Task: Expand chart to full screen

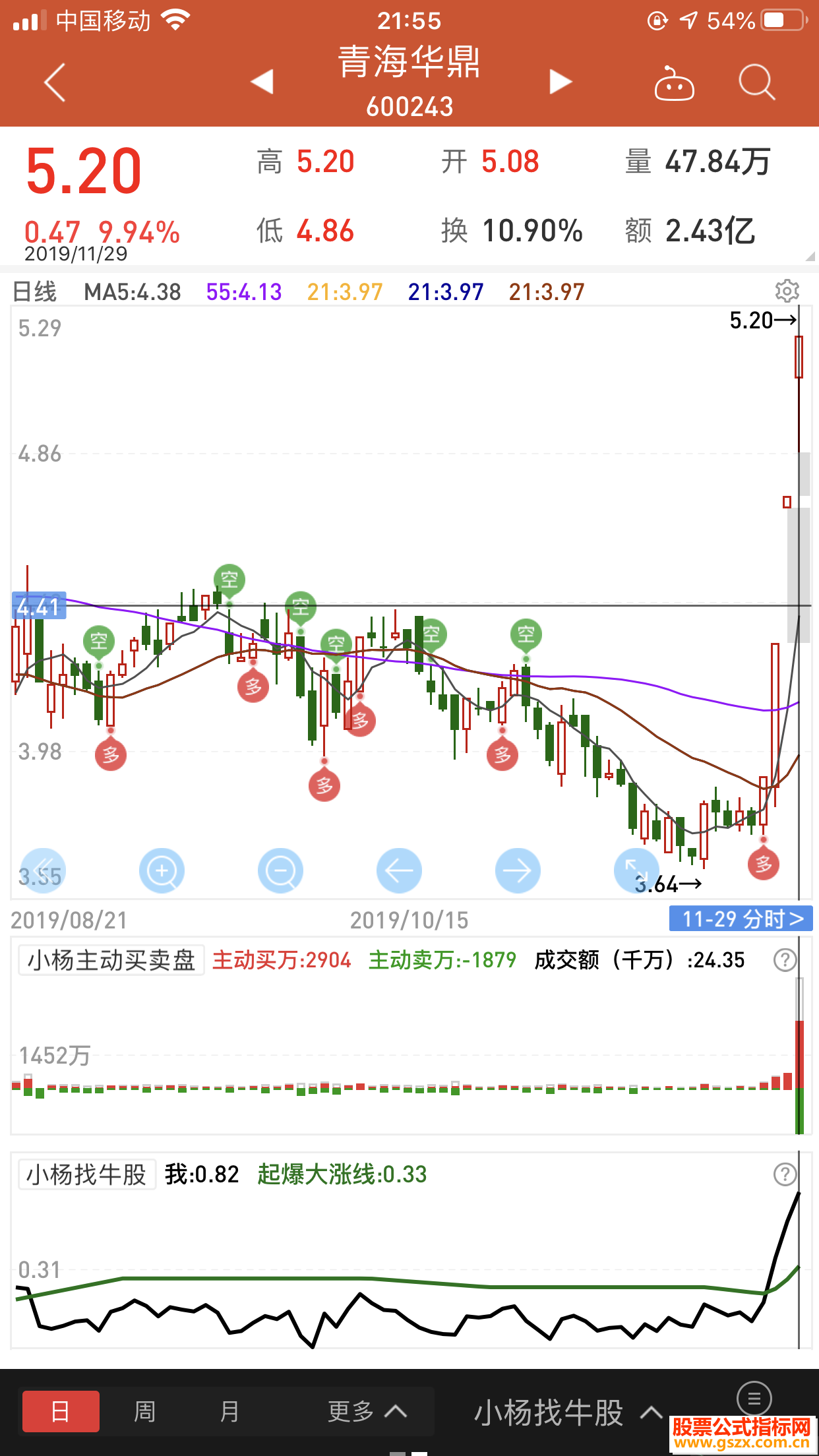Action: tap(635, 870)
